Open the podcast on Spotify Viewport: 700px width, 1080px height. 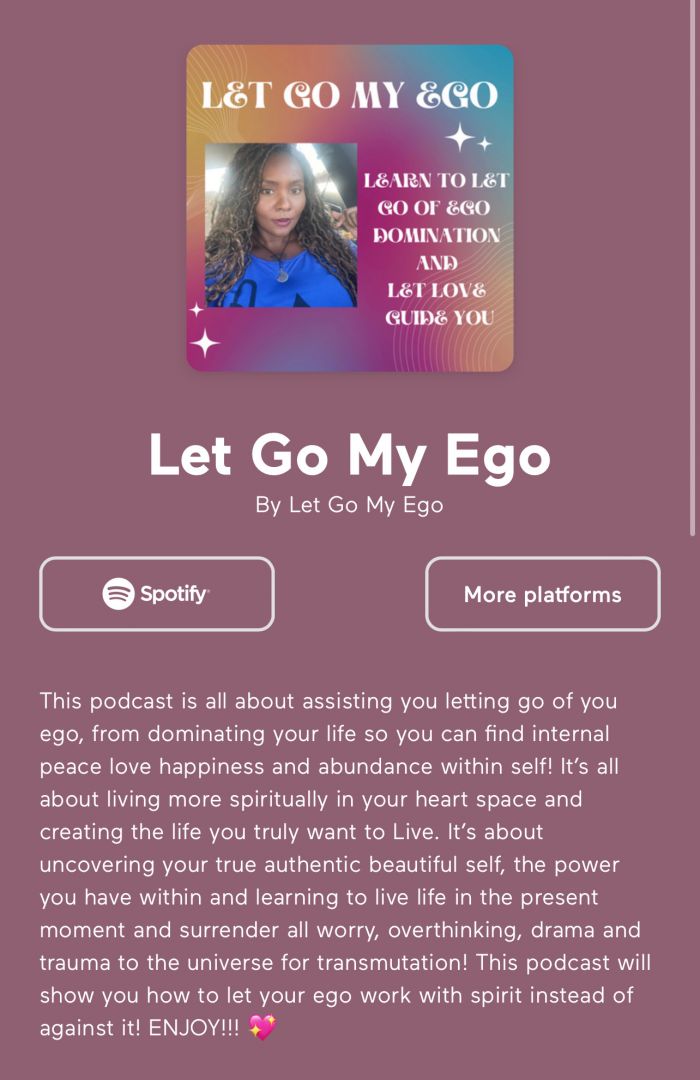(157, 594)
